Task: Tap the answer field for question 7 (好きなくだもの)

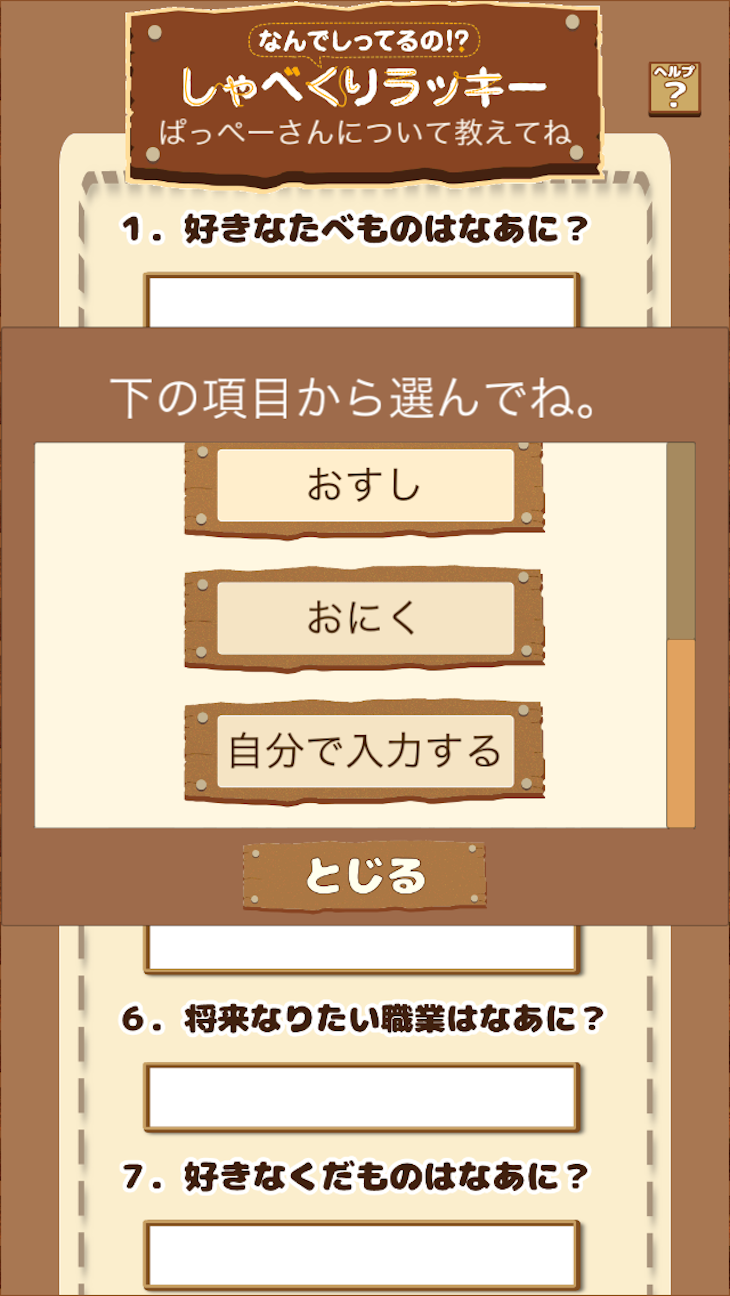Action: click(361, 1254)
